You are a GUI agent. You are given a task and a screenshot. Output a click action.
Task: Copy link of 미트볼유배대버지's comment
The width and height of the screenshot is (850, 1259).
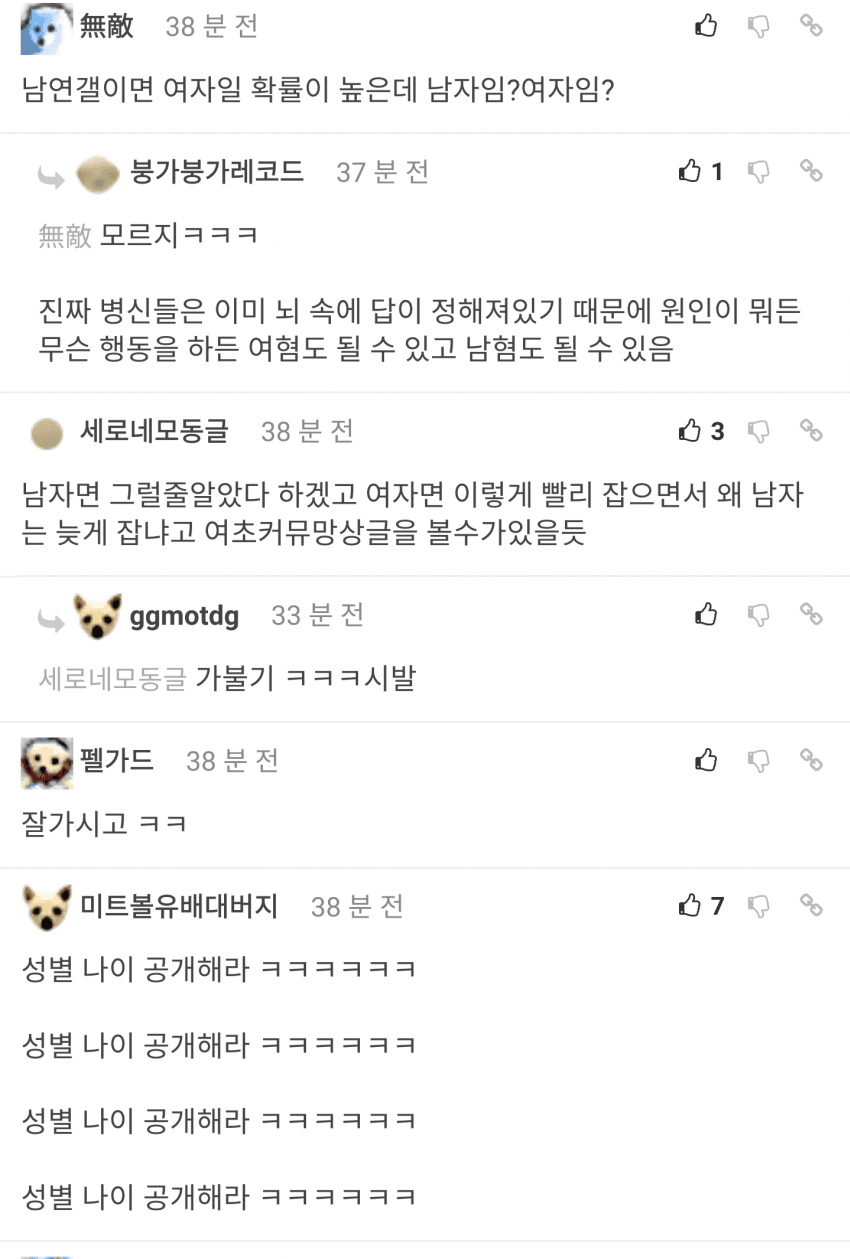click(x=811, y=906)
